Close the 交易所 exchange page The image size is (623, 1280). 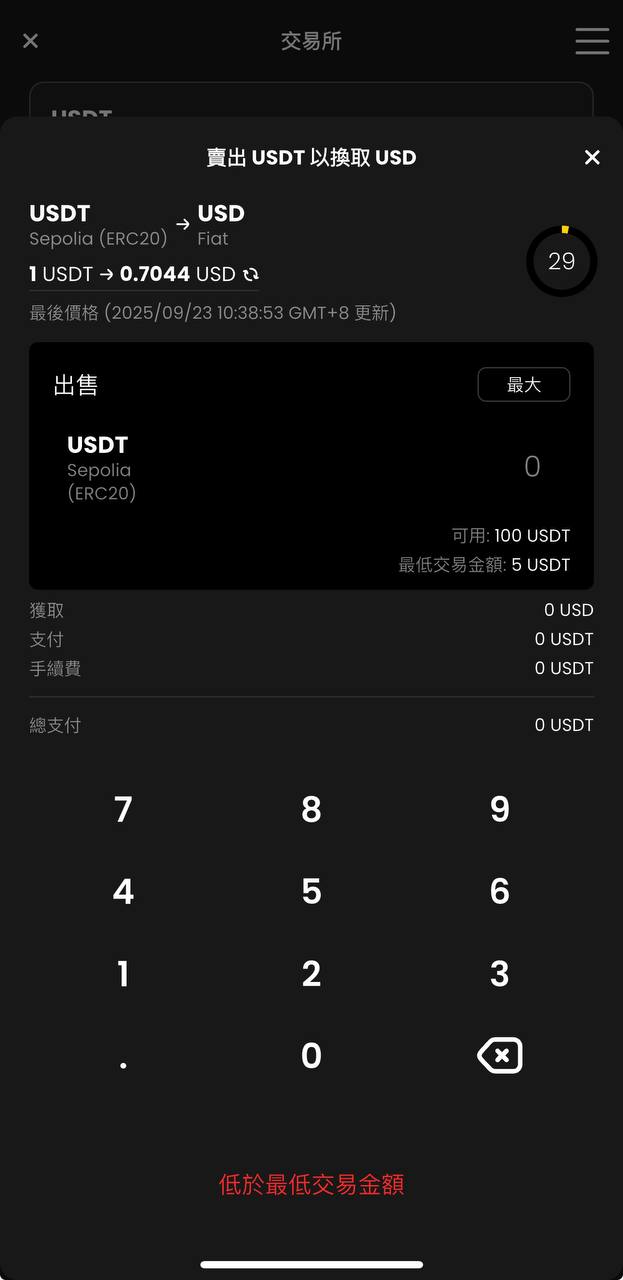[31, 41]
